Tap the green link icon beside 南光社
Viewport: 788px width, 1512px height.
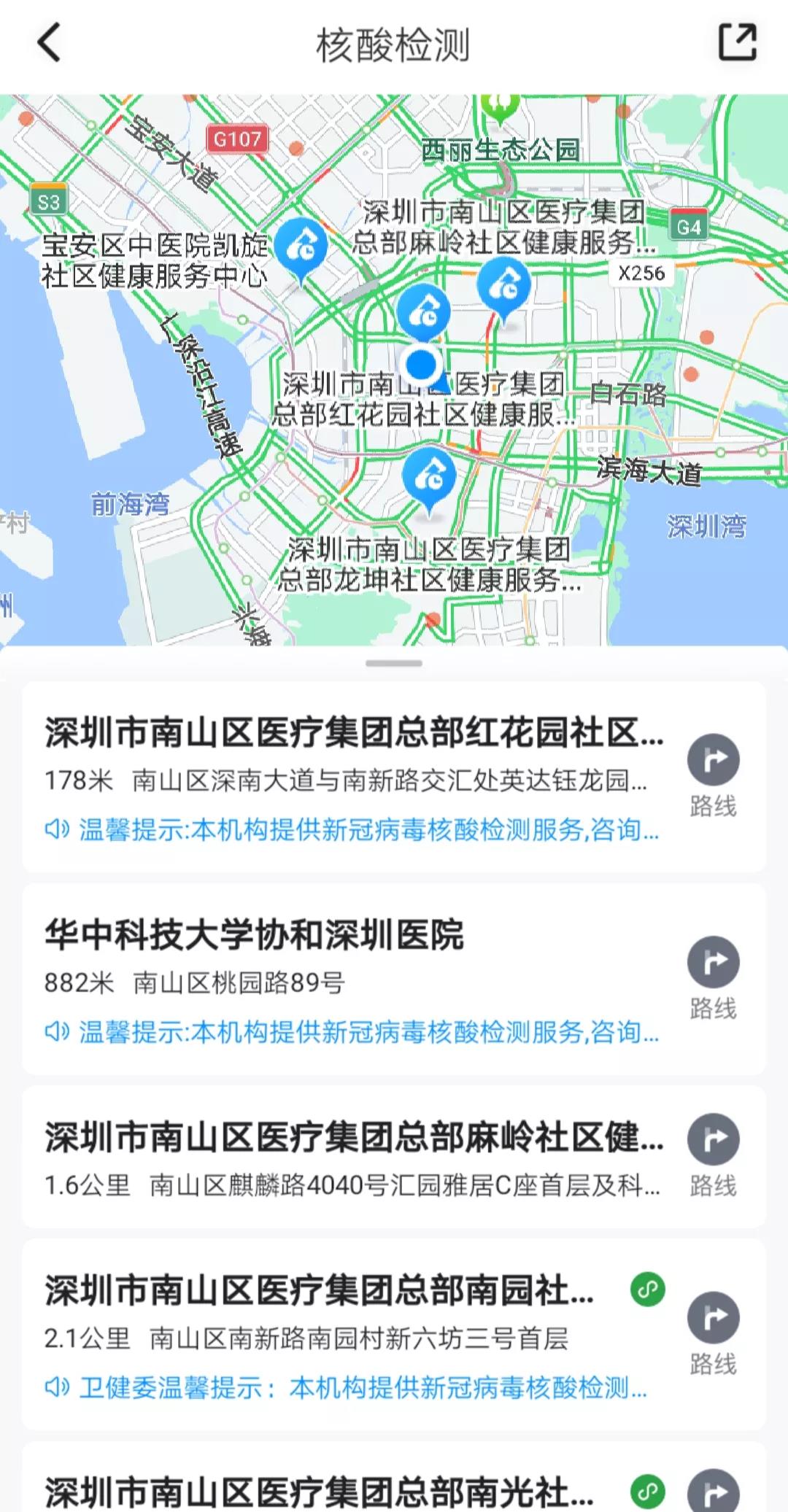pyautogui.click(x=648, y=1490)
